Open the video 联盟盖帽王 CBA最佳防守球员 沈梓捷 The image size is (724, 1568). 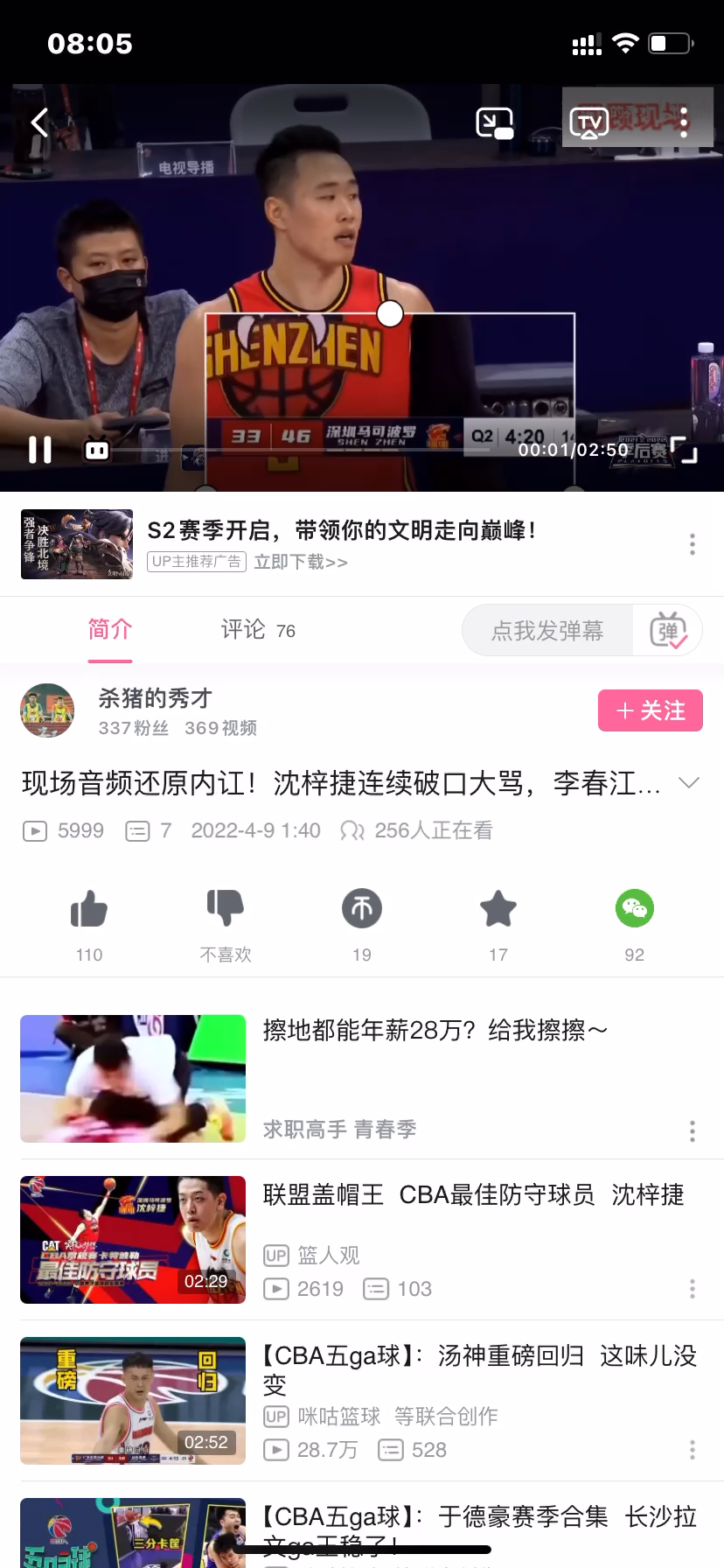pyautogui.click(x=472, y=1195)
